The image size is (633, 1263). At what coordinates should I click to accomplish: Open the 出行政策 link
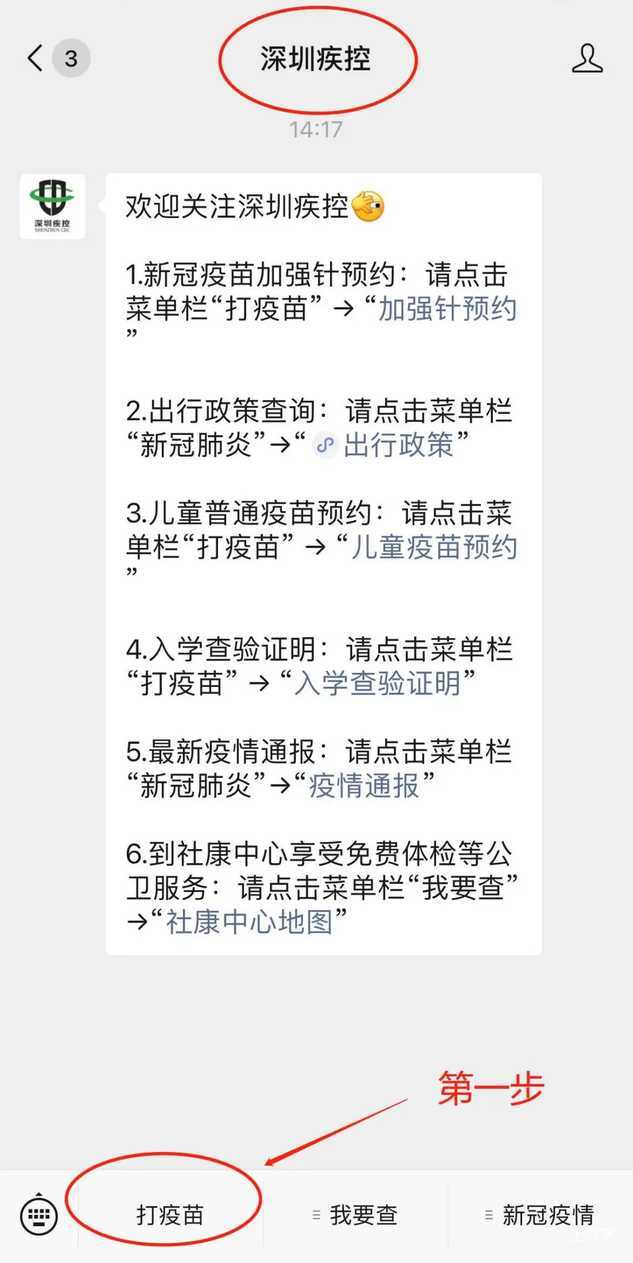click(396, 445)
